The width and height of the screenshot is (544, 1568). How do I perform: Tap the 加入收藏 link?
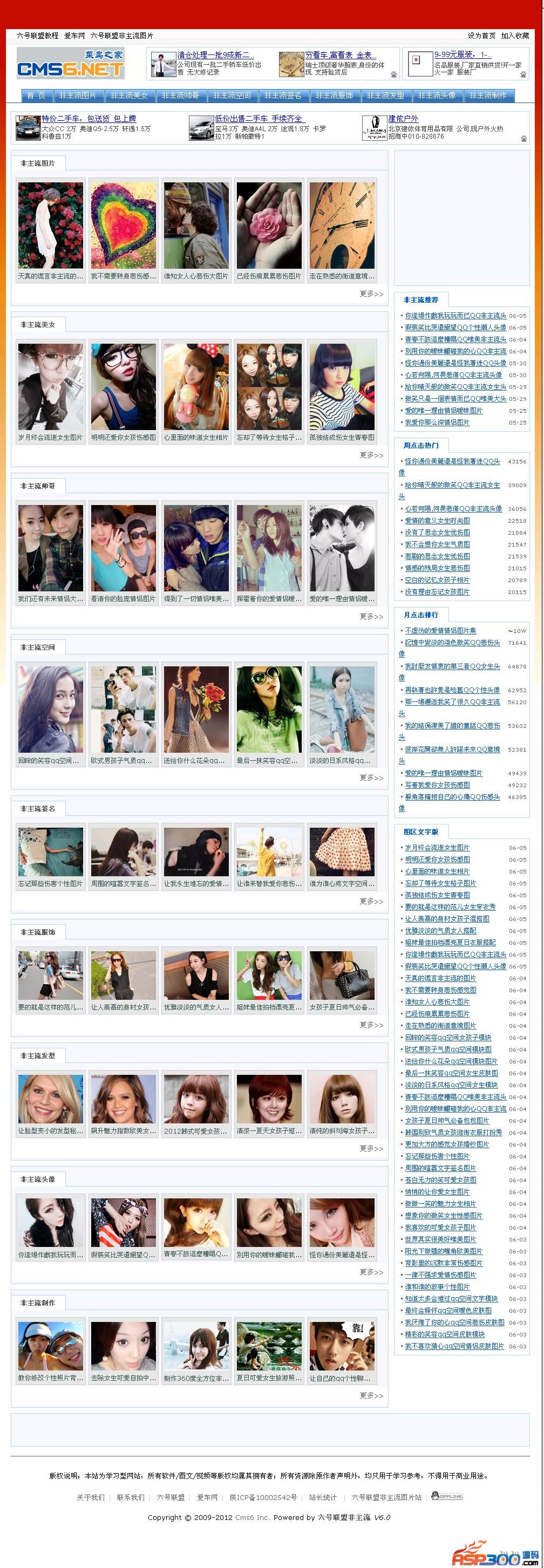coord(515,36)
